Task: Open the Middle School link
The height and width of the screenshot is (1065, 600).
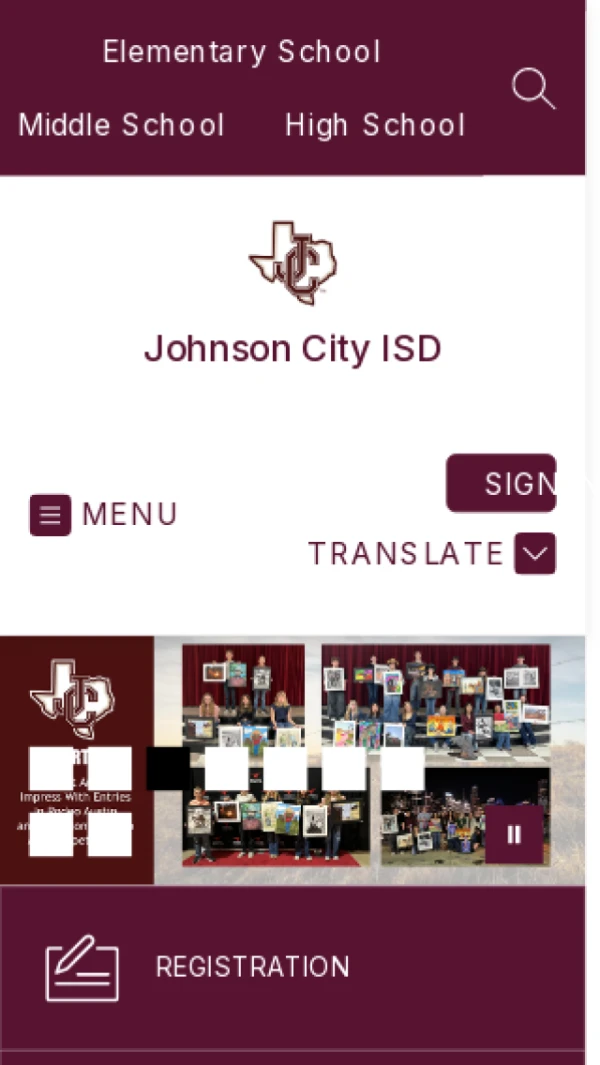Action: coord(122,125)
